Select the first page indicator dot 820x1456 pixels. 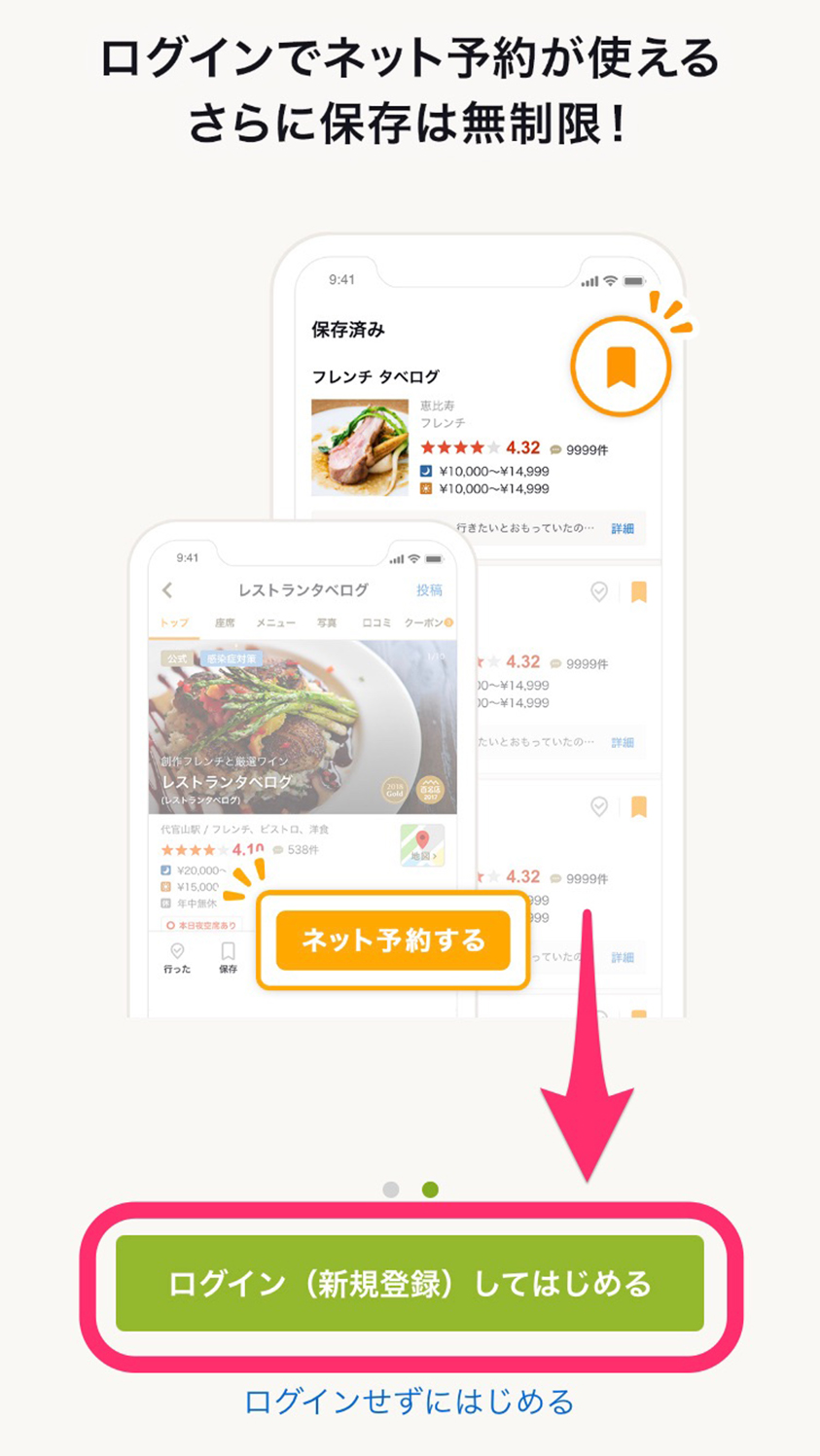point(391,1190)
